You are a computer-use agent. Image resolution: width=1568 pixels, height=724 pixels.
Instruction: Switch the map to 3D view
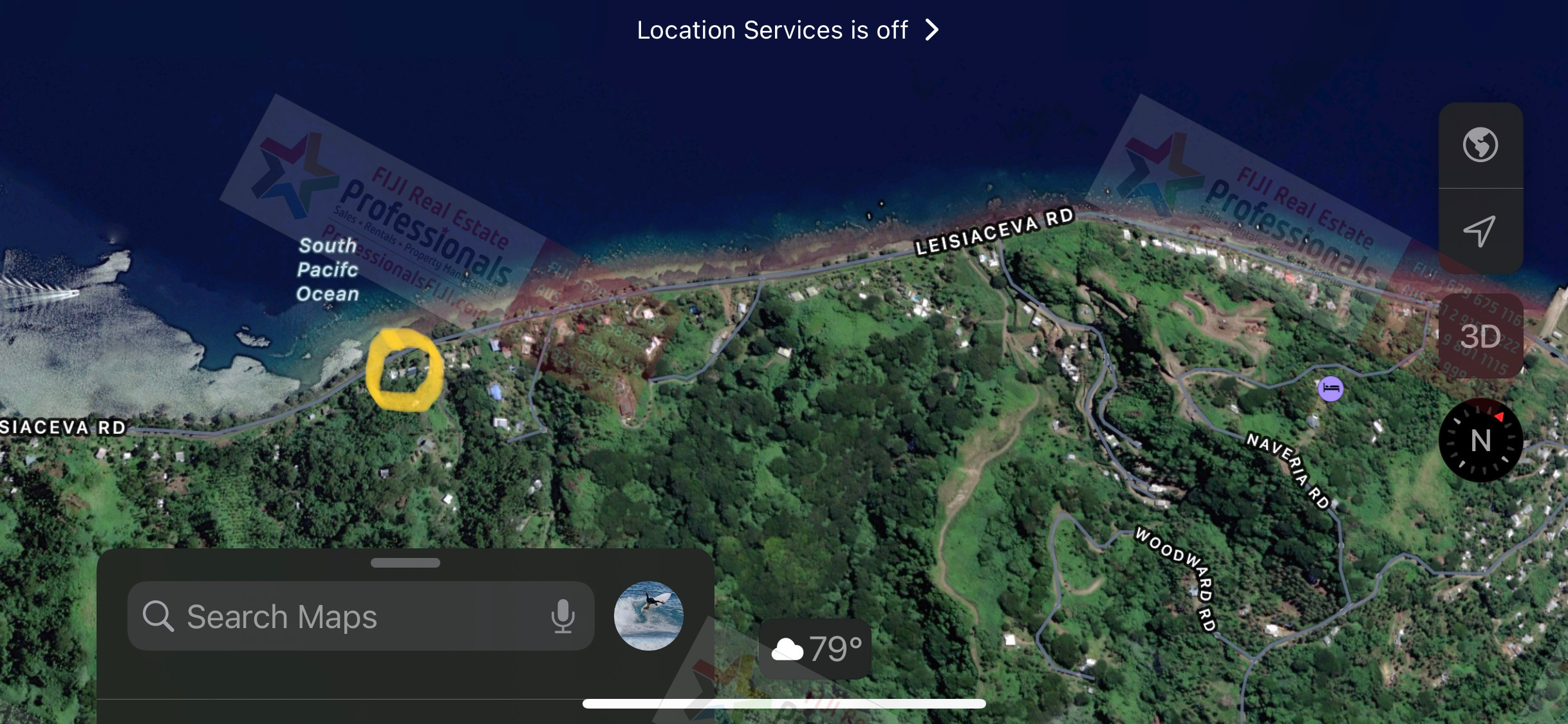pyautogui.click(x=1480, y=337)
